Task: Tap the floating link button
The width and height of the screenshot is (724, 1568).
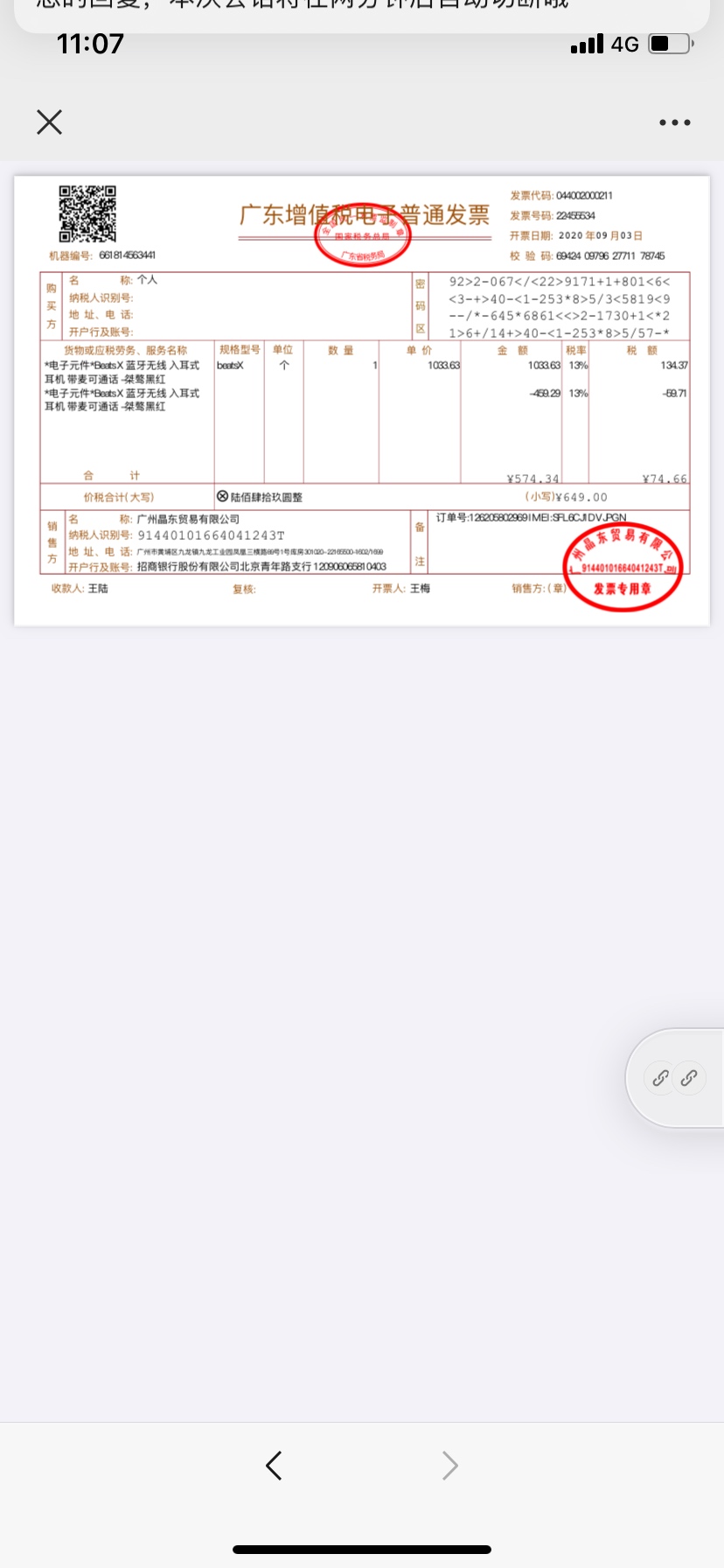Action: tap(675, 1078)
